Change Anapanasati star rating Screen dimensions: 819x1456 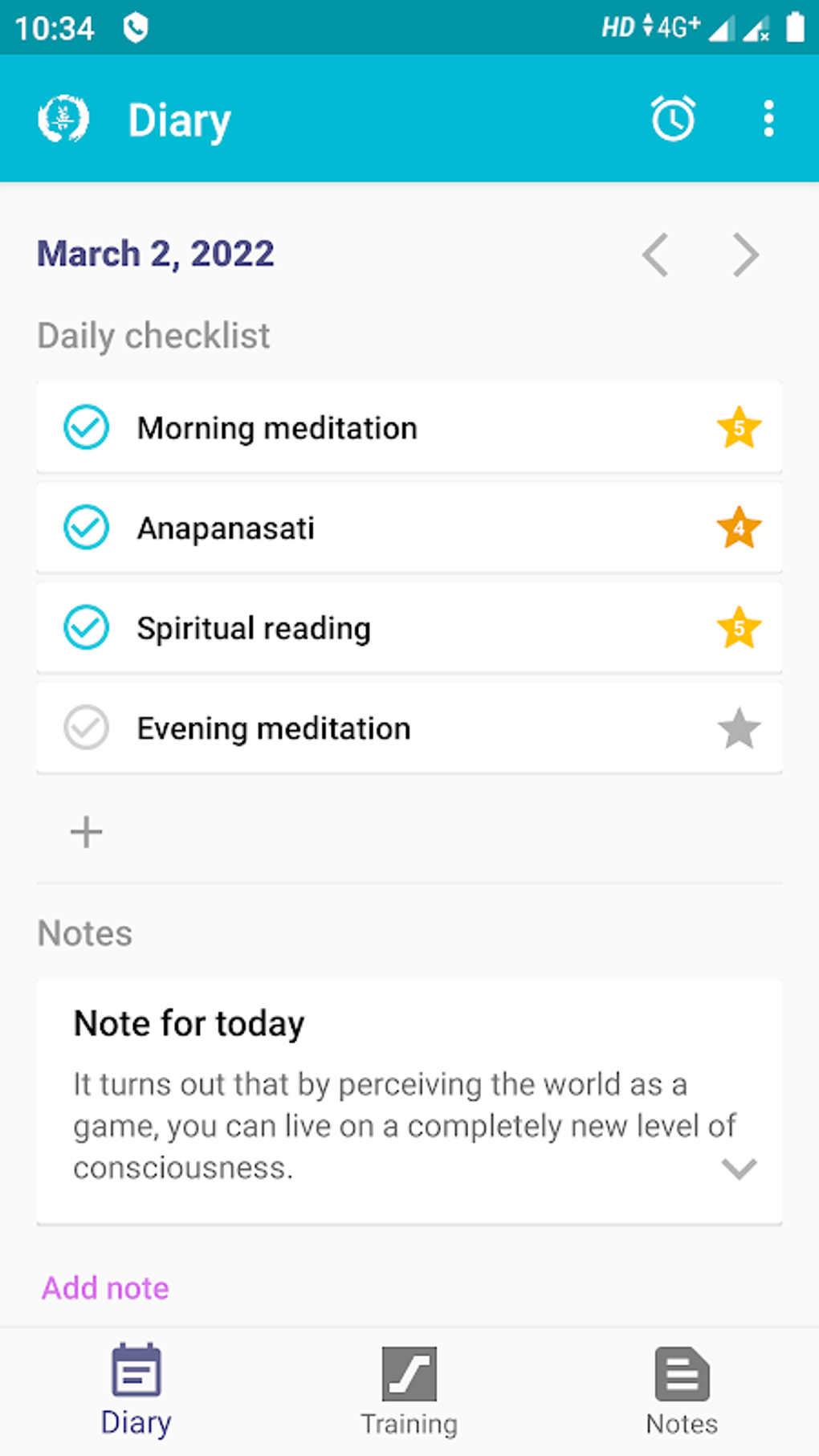(739, 528)
